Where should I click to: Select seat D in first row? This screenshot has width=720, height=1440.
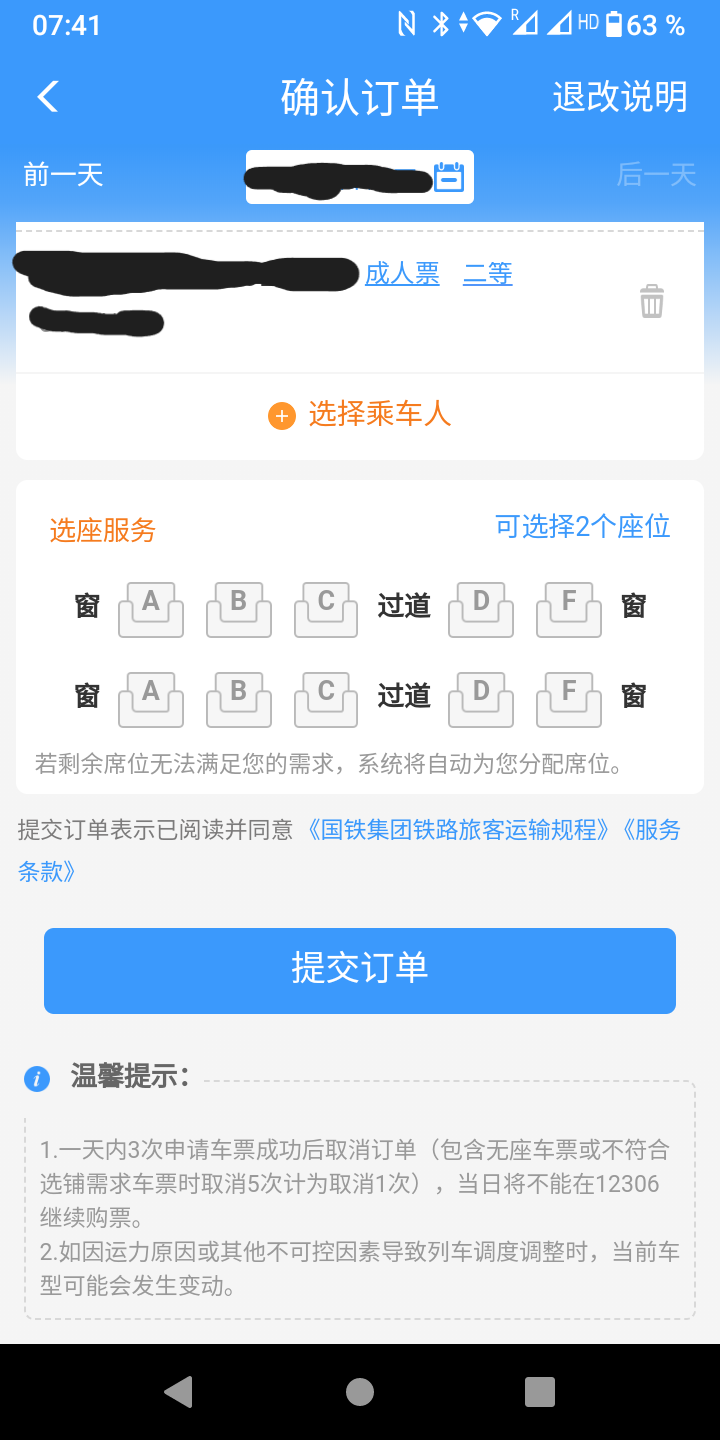tap(481, 610)
